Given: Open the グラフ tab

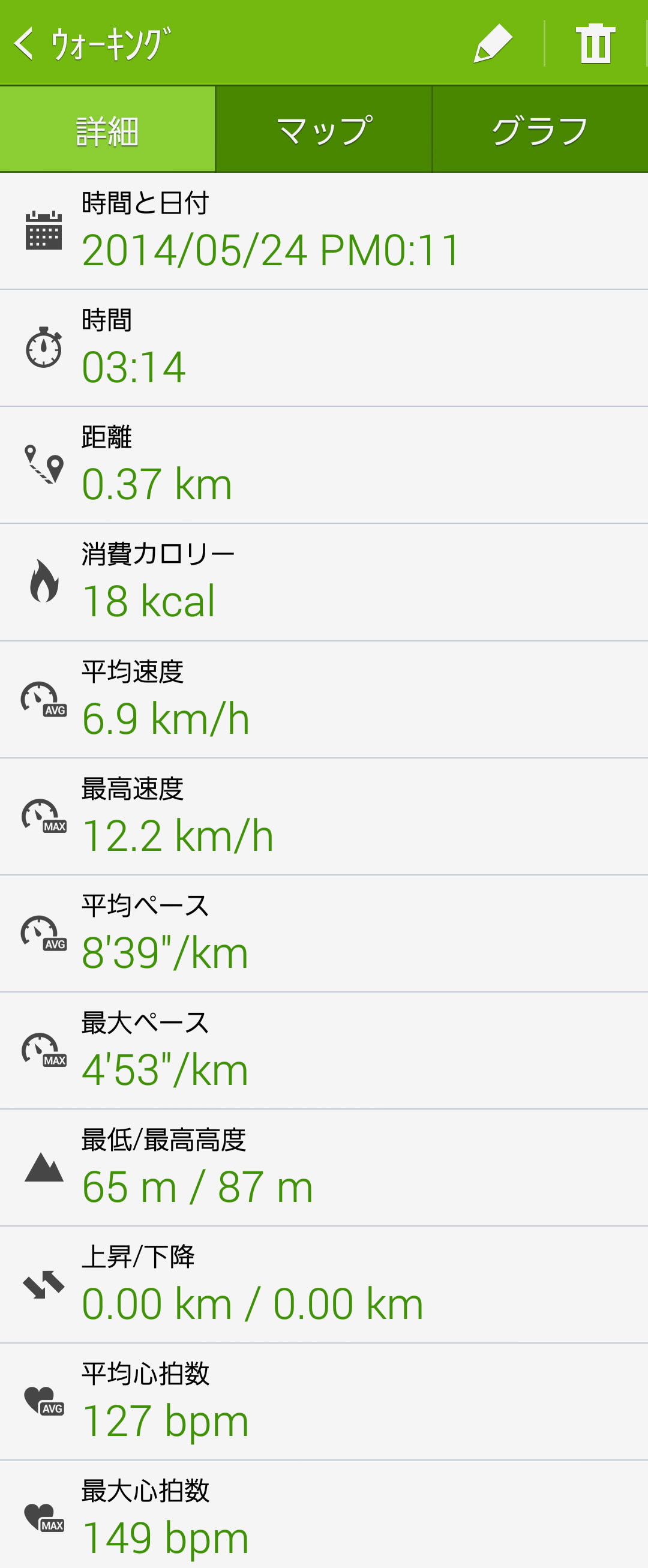Looking at the screenshot, I should 539,130.
